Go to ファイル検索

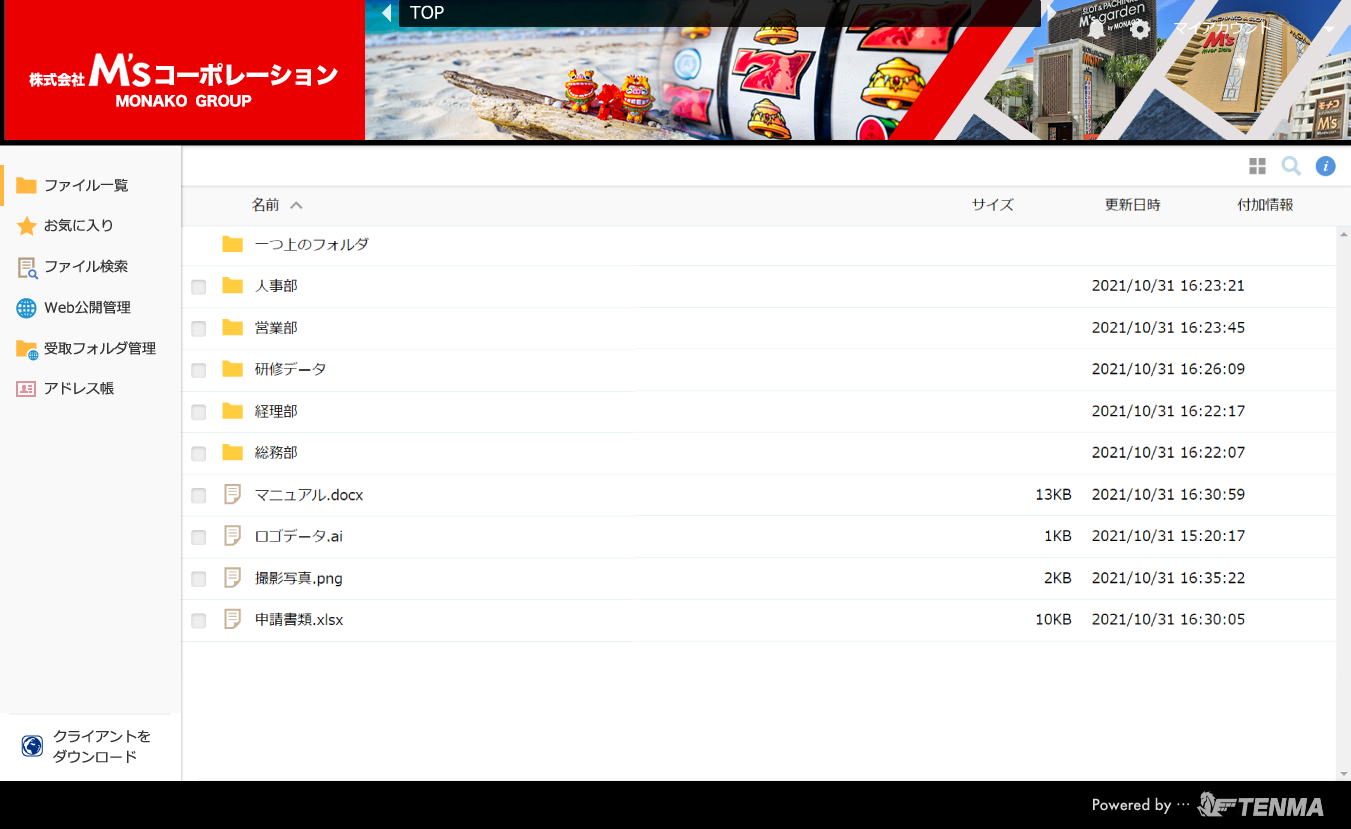tap(86, 267)
